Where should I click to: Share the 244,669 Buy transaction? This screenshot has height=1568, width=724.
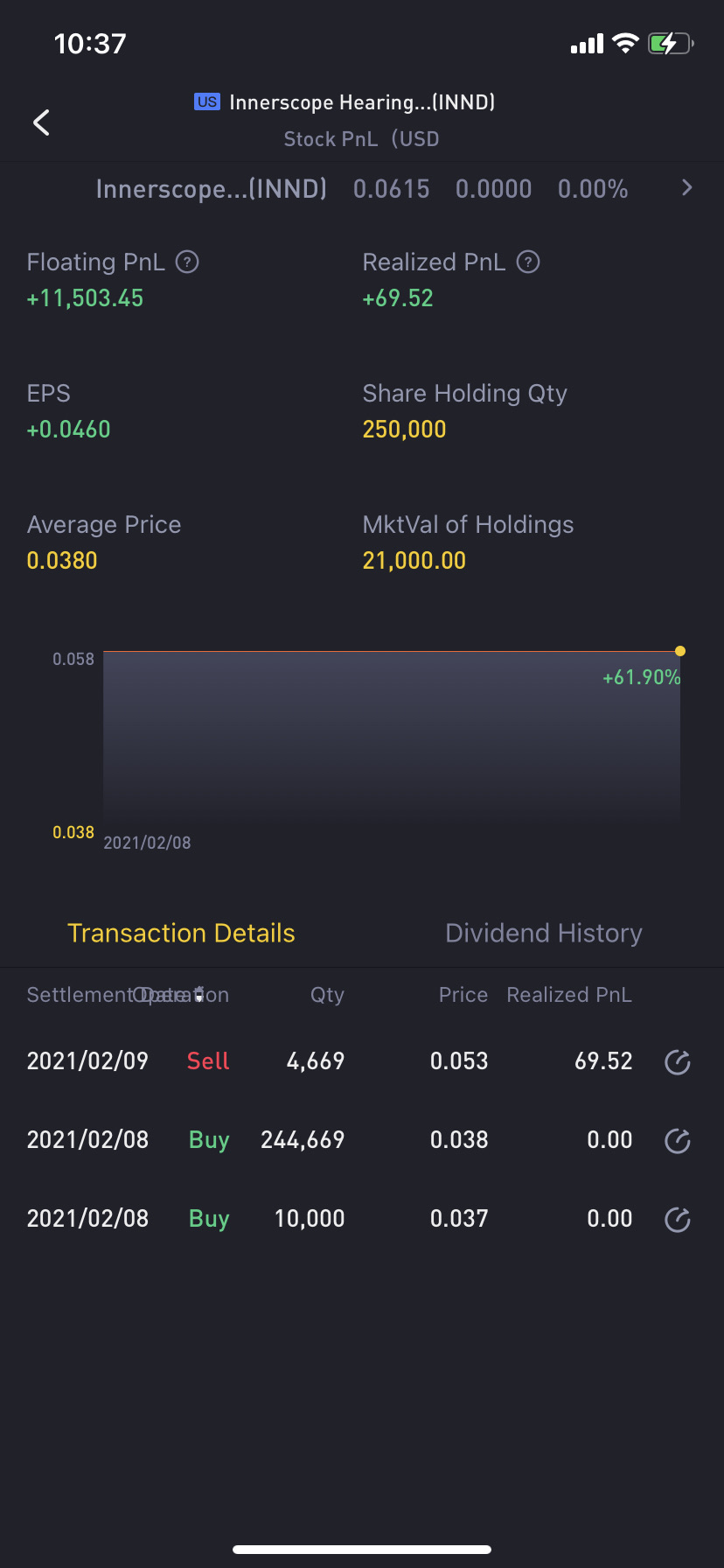pyautogui.click(x=678, y=1140)
